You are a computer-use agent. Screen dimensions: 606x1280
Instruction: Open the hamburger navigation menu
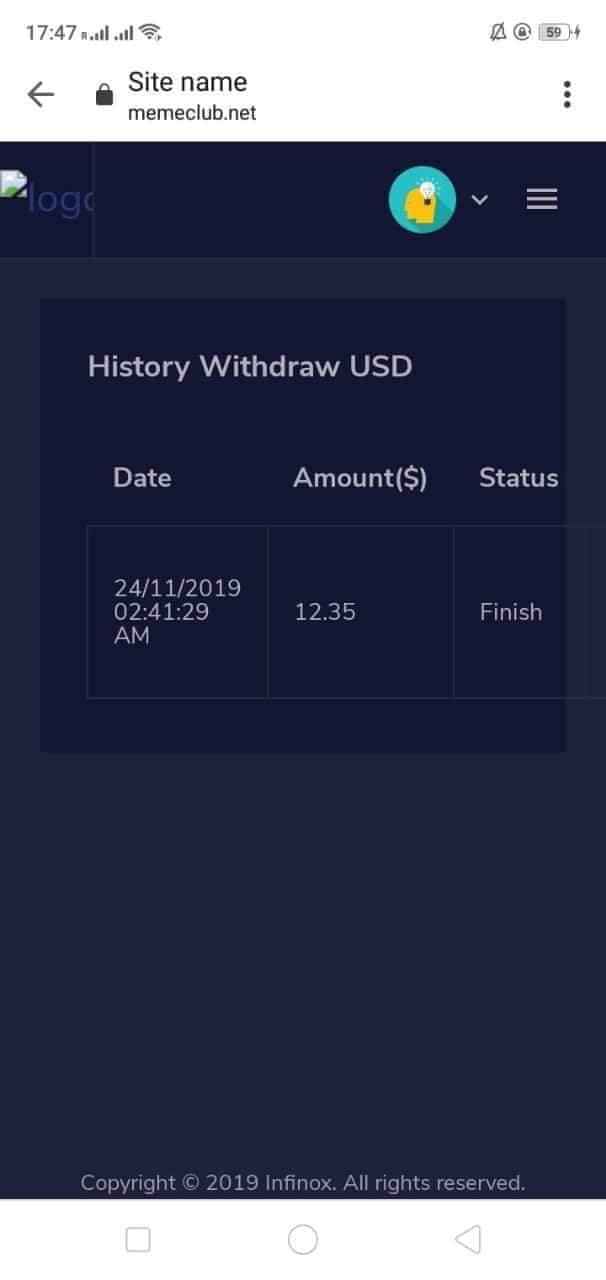pos(542,200)
